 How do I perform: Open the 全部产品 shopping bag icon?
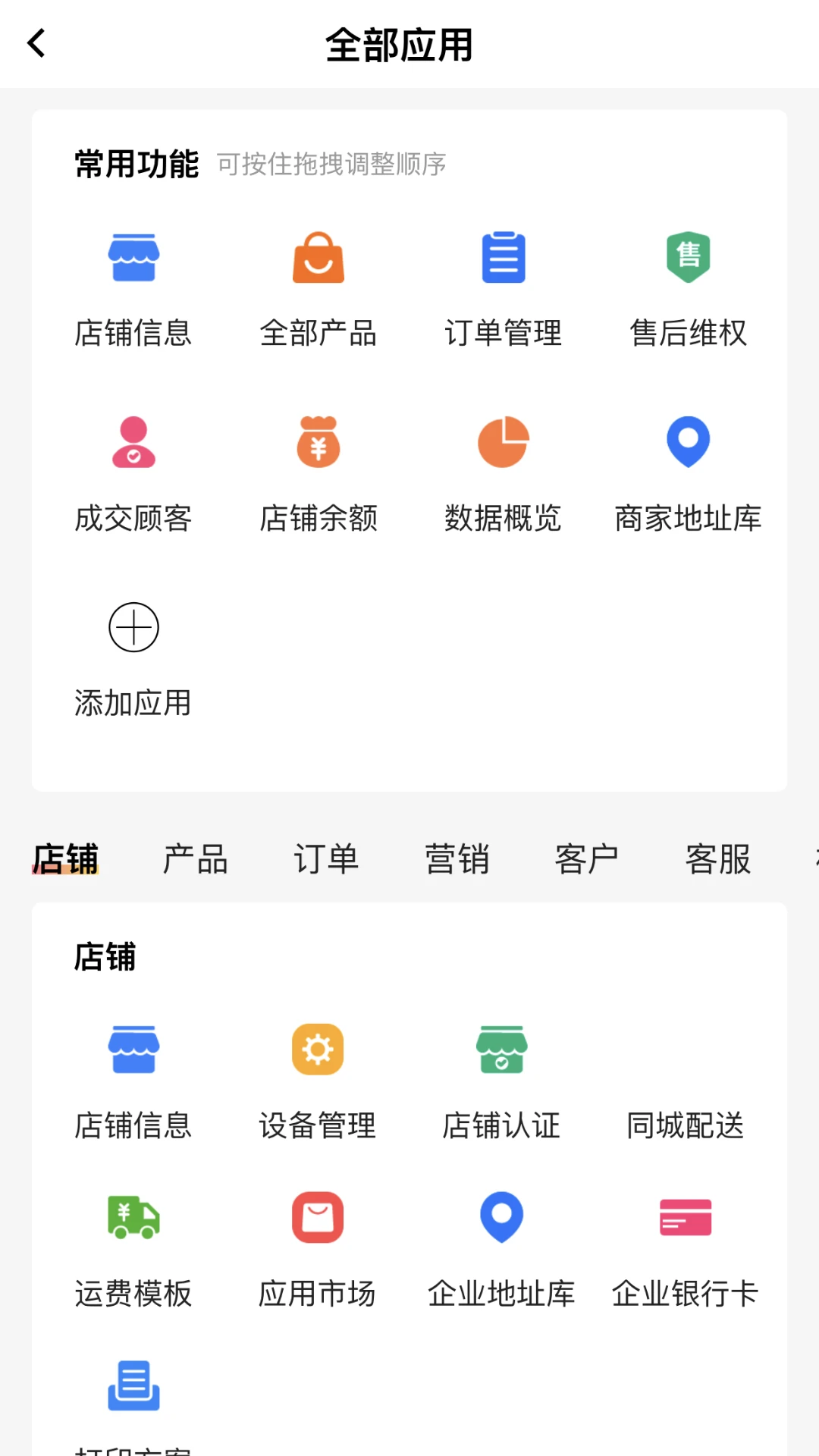point(318,258)
